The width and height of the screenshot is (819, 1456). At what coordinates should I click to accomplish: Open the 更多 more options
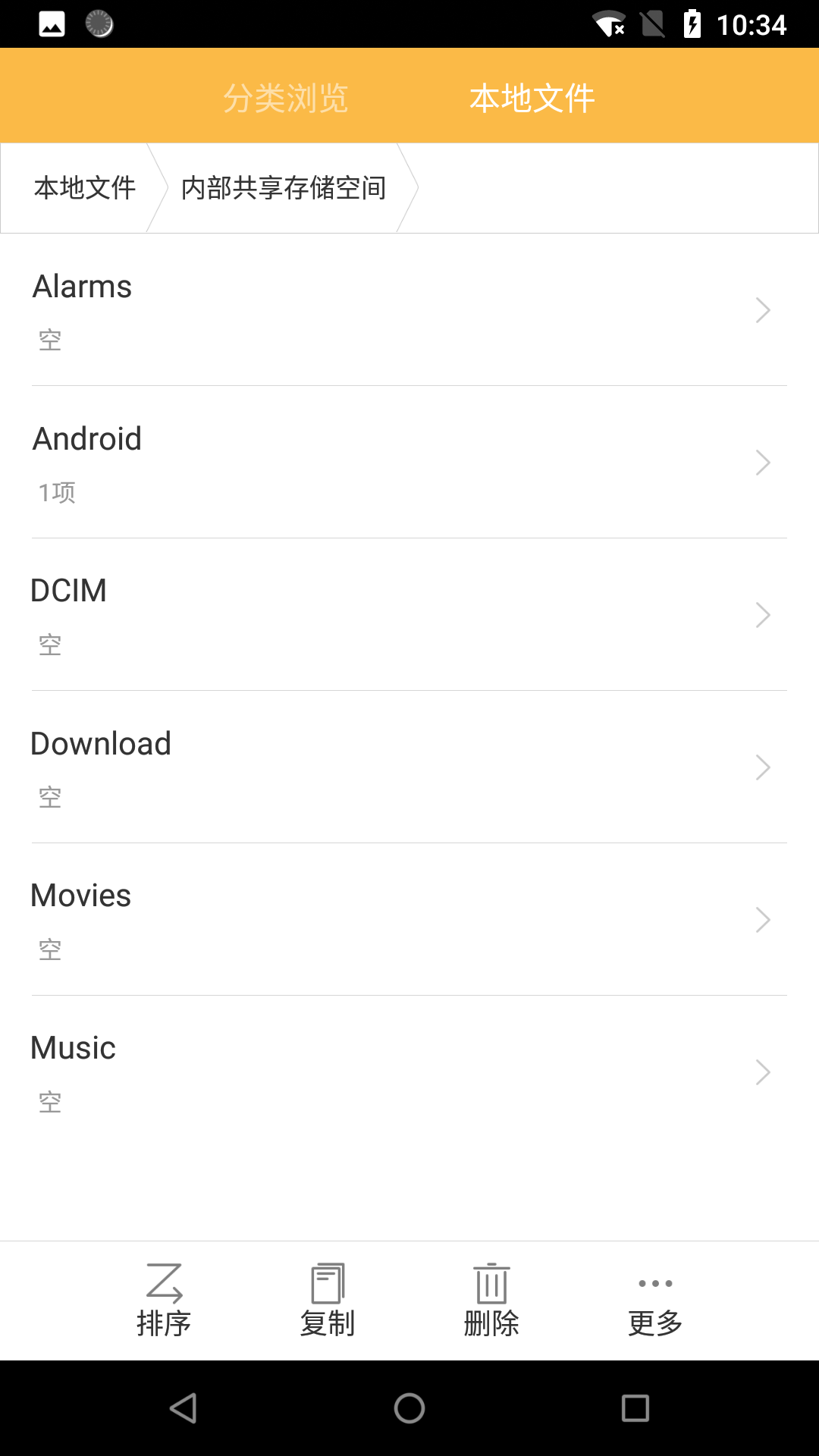pyautogui.click(x=655, y=1301)
